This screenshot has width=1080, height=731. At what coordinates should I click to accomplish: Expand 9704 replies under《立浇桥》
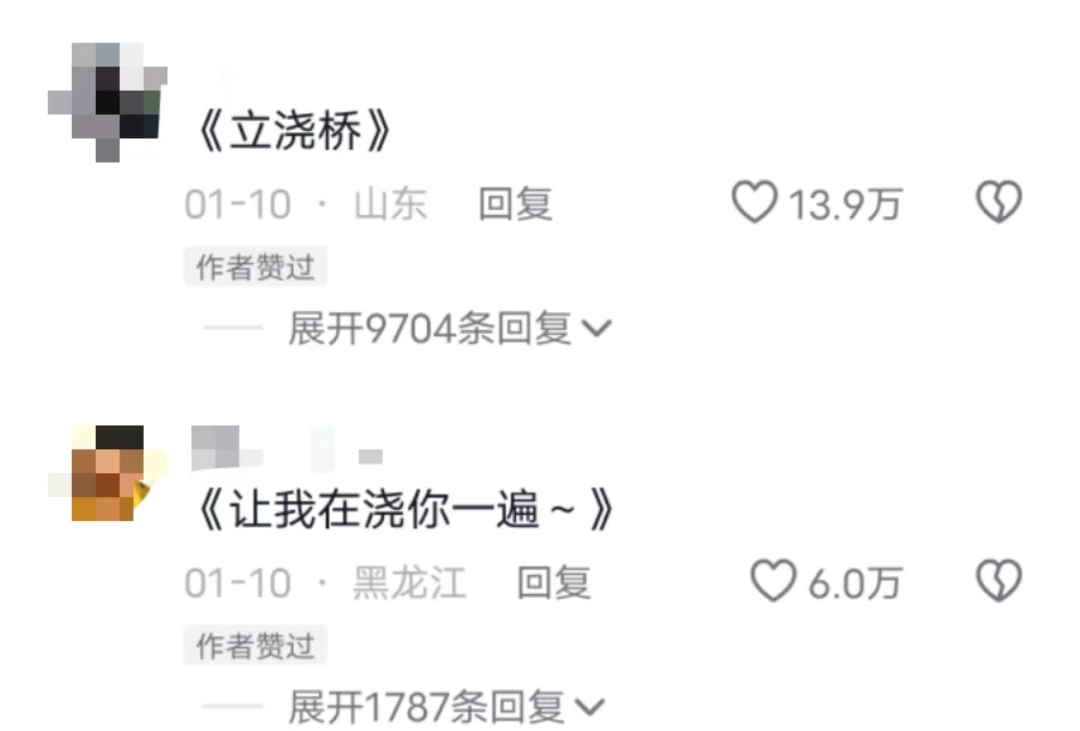point(448,328)
